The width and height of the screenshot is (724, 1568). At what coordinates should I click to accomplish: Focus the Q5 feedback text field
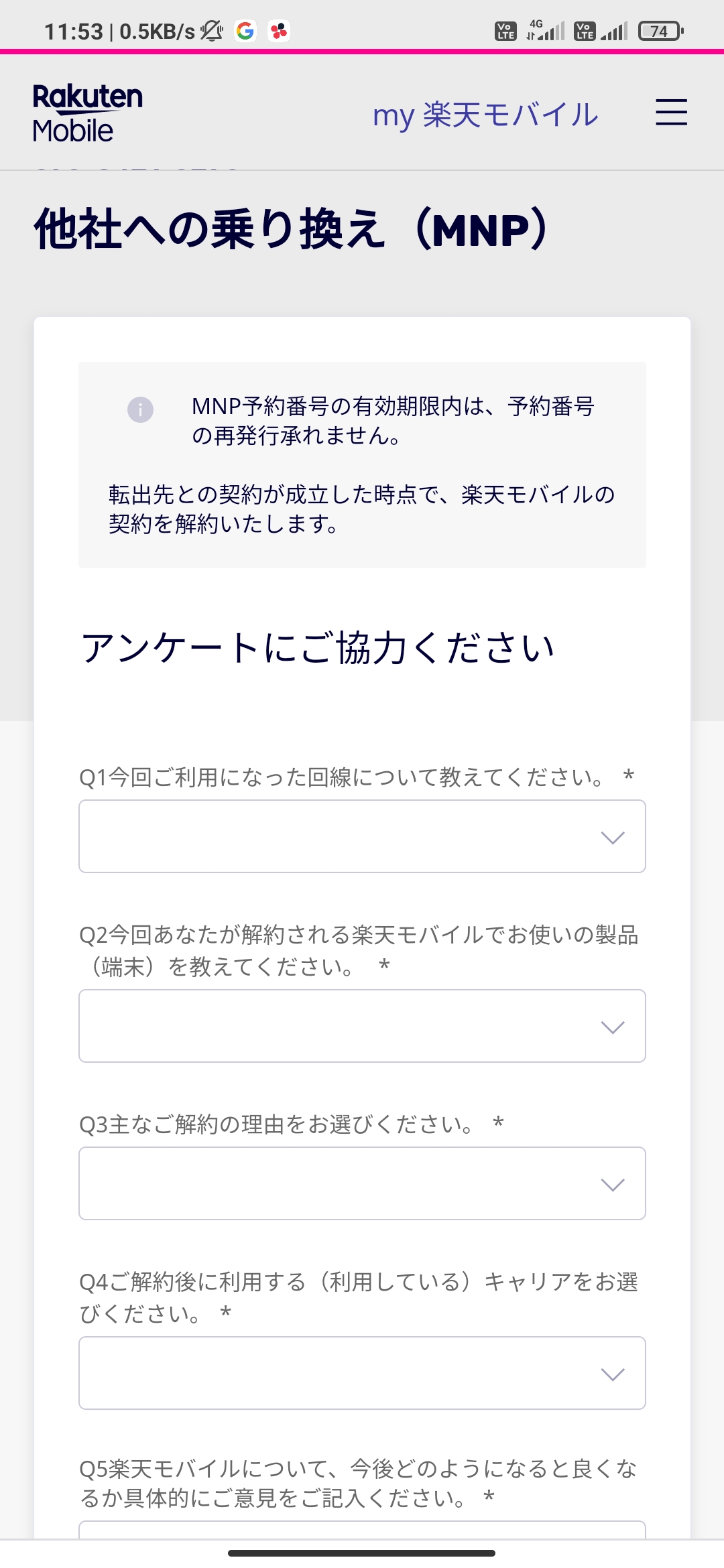(362, 1530)
